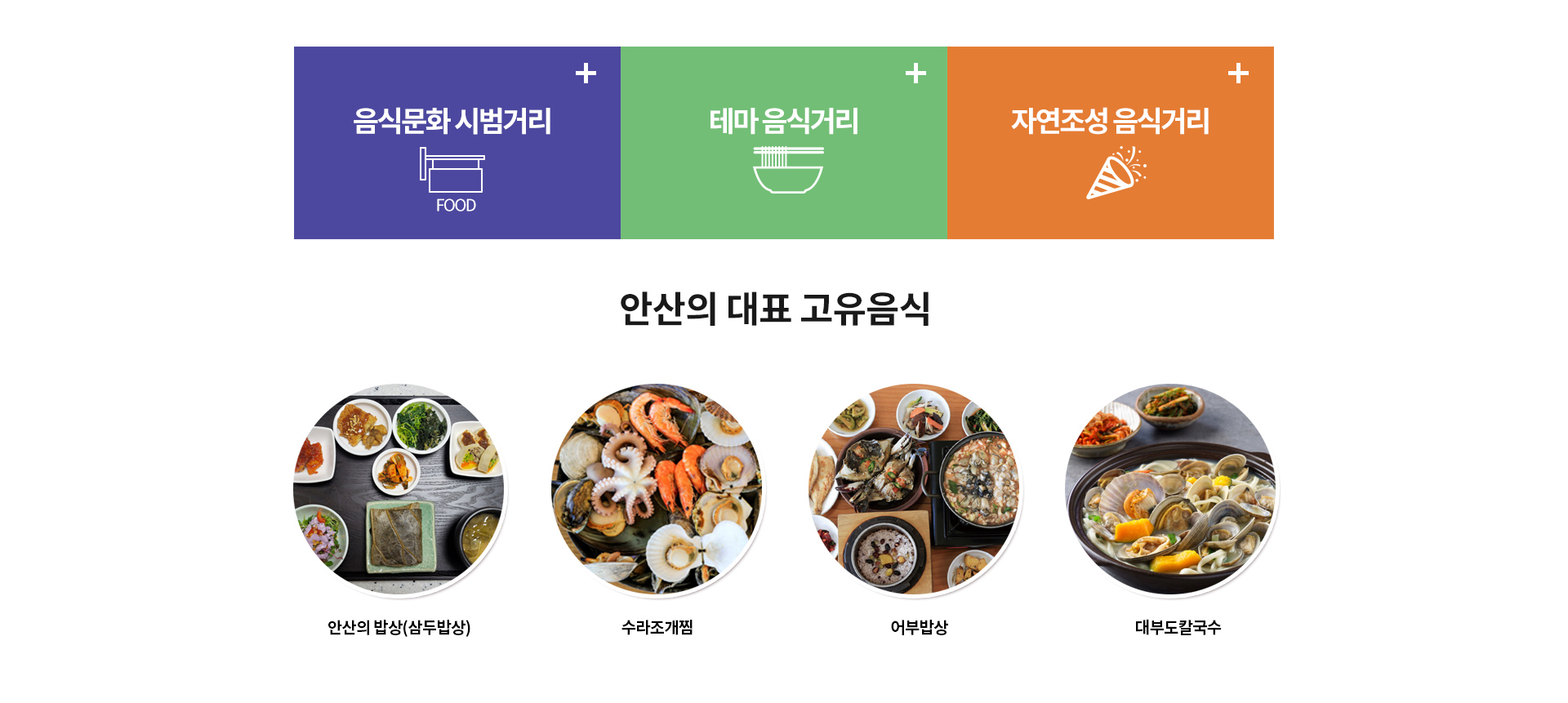Viewport: 1568px width, 703px height.
Task: Select the 어부밥상 dish photo
Action: (x=915, y=490)
